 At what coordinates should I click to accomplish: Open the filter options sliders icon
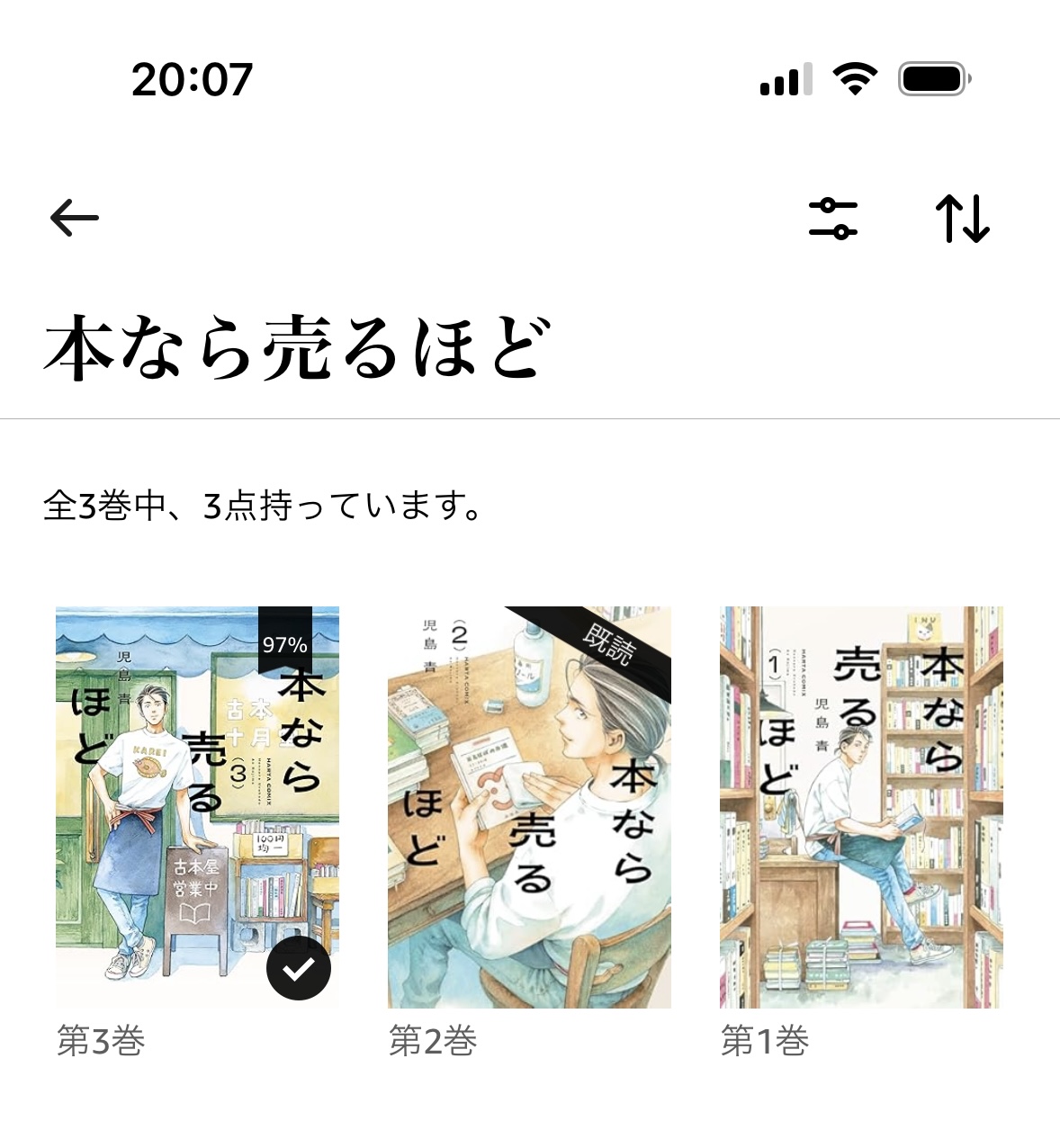832,219
